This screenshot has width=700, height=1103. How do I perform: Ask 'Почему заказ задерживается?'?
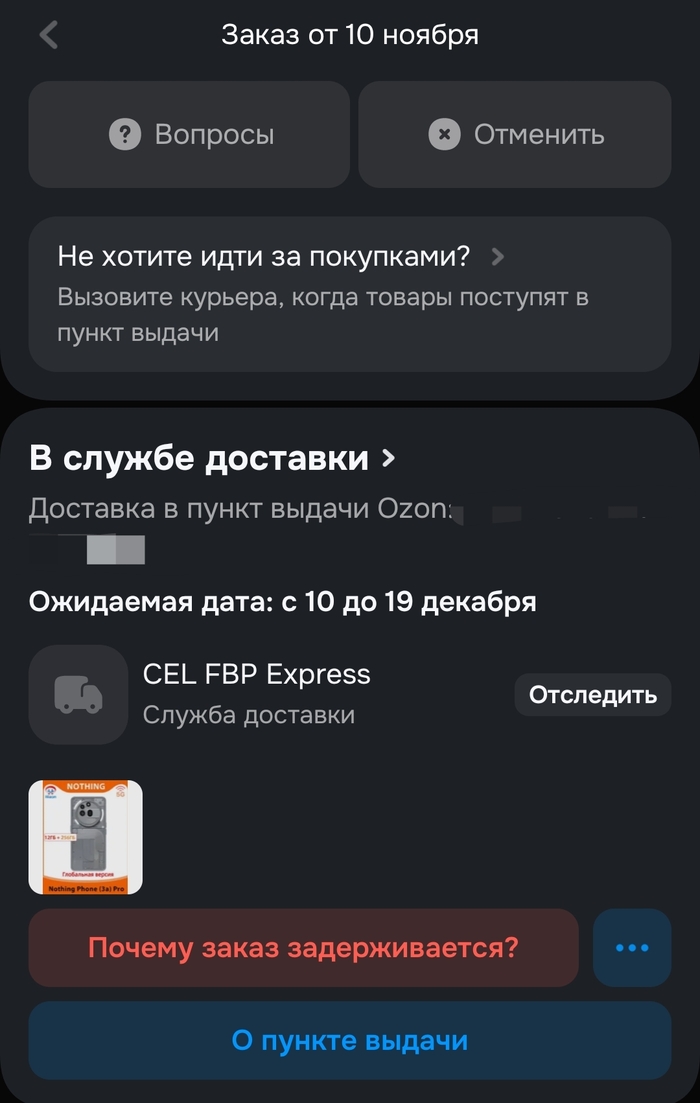tap(303, 947)
